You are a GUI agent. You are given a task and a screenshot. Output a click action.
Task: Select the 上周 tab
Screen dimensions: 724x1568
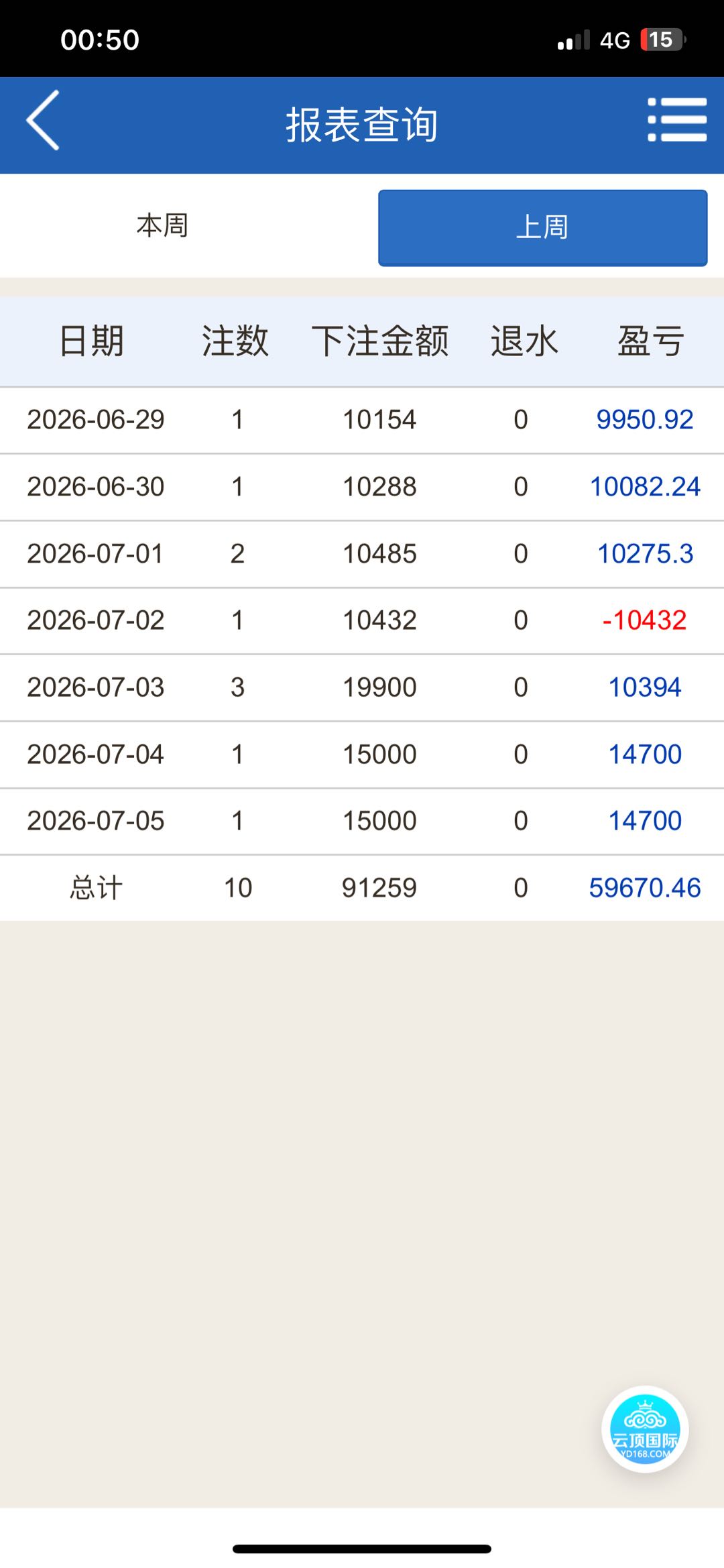(543, 228)
